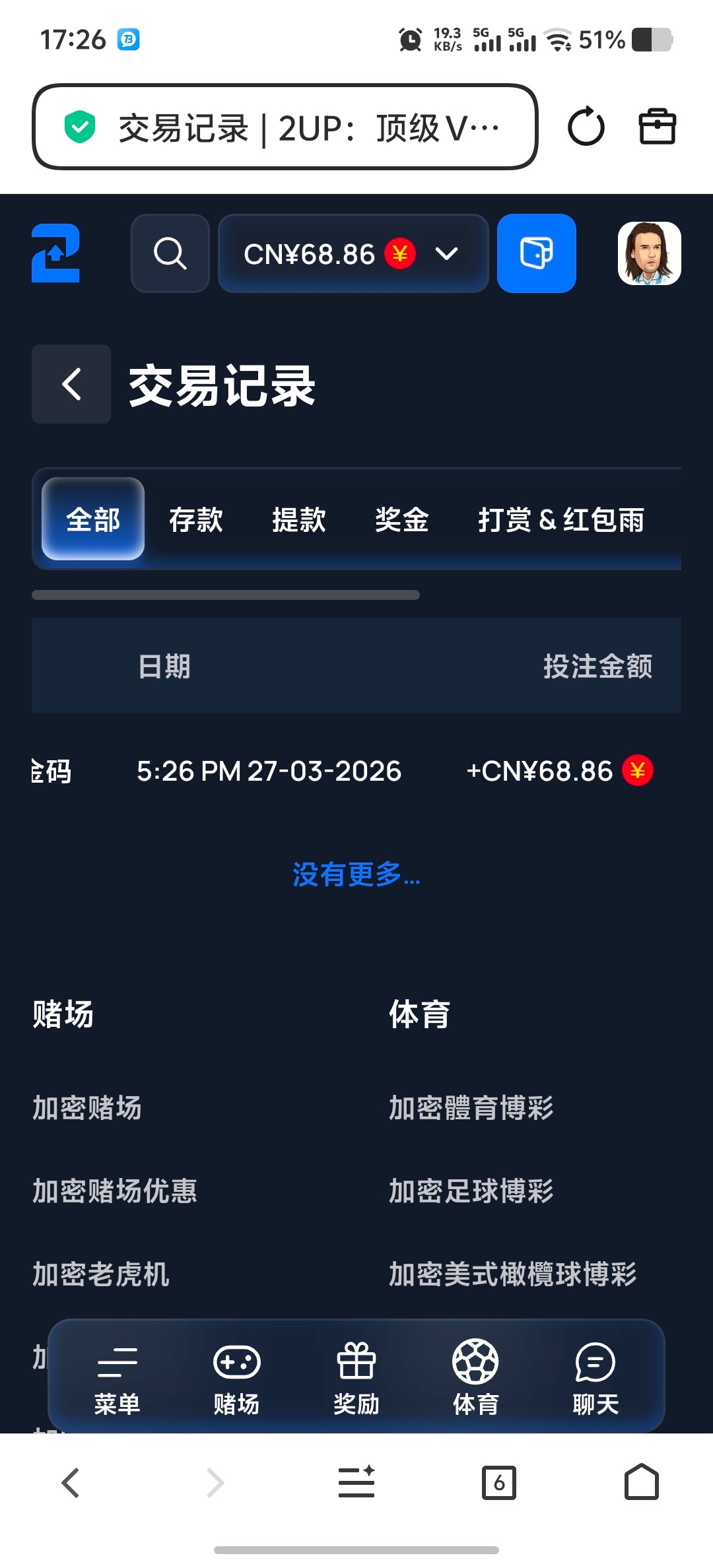Go back from 交易记录 page
The width and height of the screenshot is (713, 1568).
(x=71, y=384)
